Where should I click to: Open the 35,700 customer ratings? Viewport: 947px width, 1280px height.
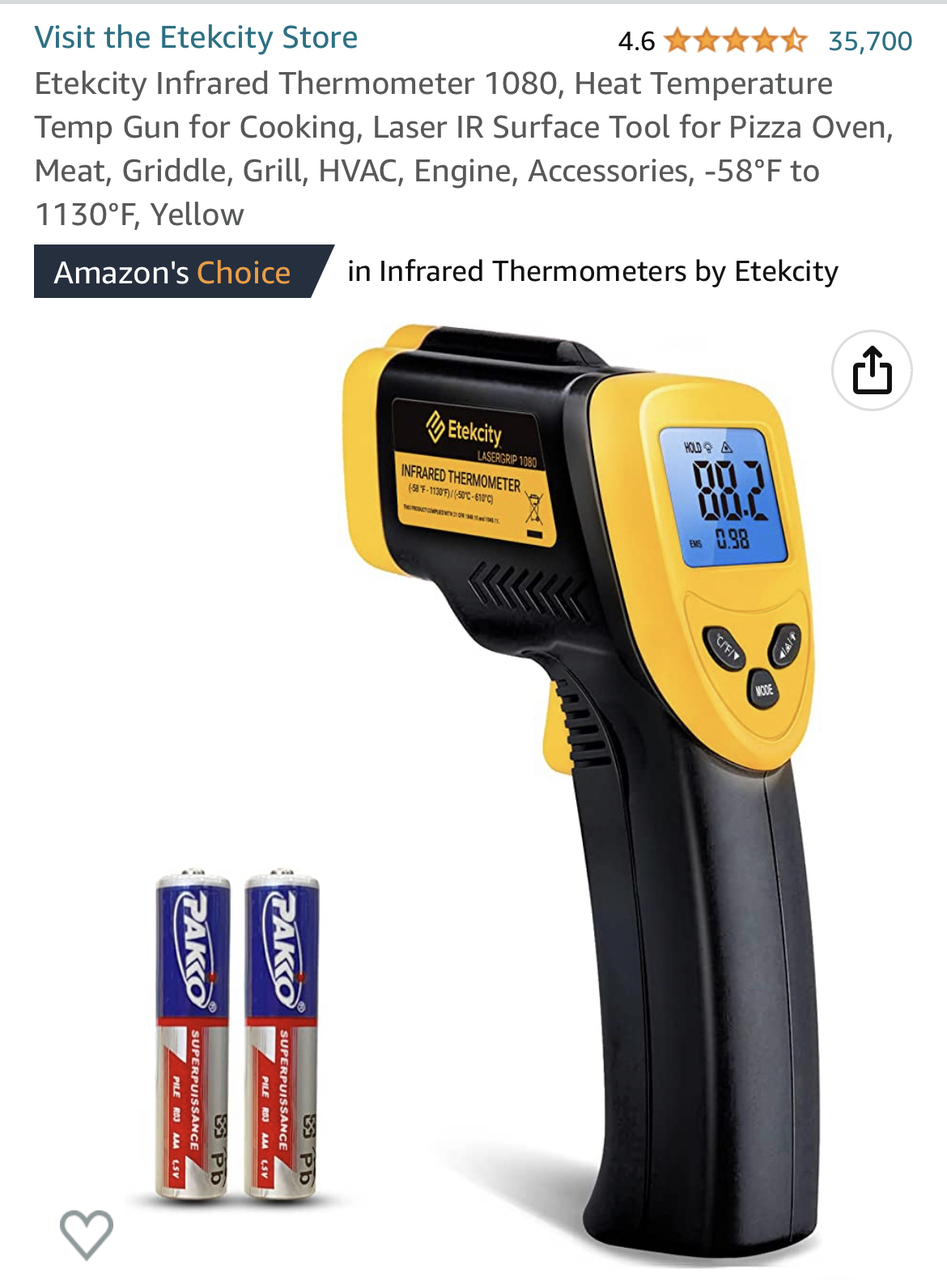coord(870,41)
